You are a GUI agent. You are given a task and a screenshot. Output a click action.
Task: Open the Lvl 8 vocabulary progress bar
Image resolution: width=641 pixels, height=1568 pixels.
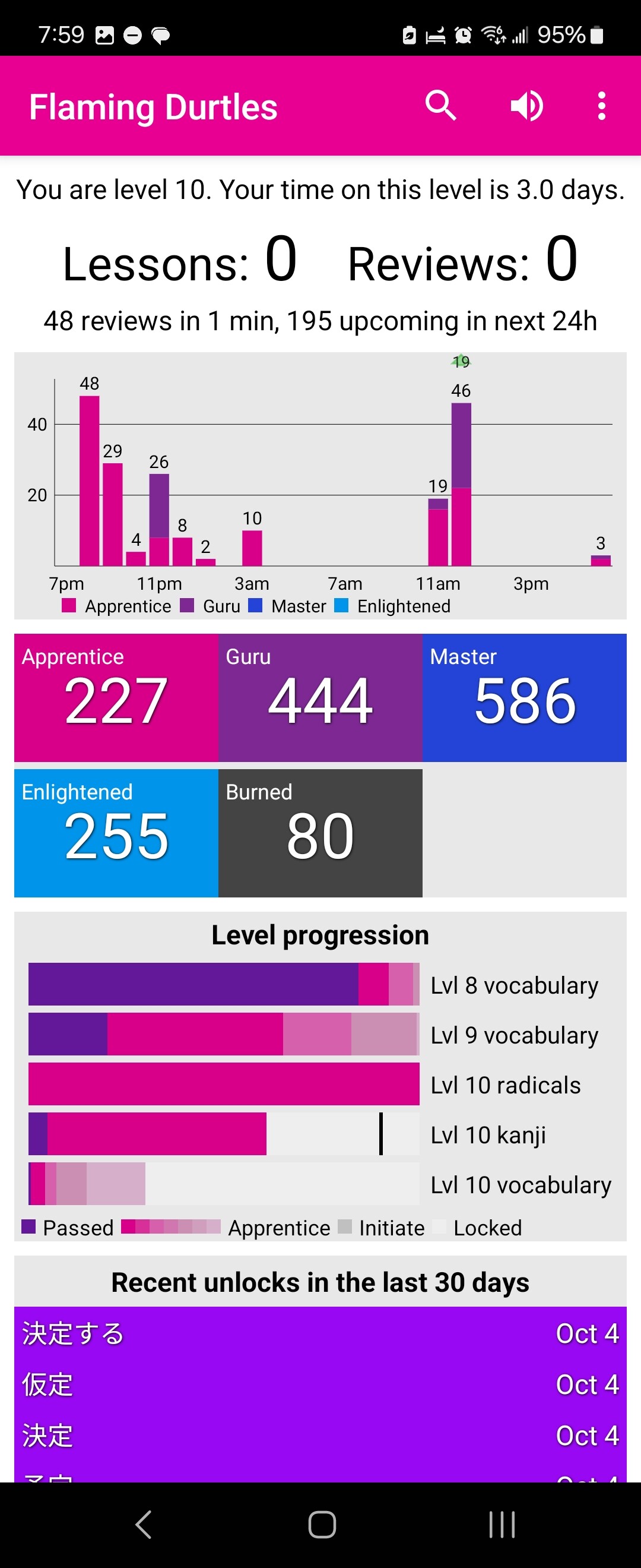[x=224, y=984]
